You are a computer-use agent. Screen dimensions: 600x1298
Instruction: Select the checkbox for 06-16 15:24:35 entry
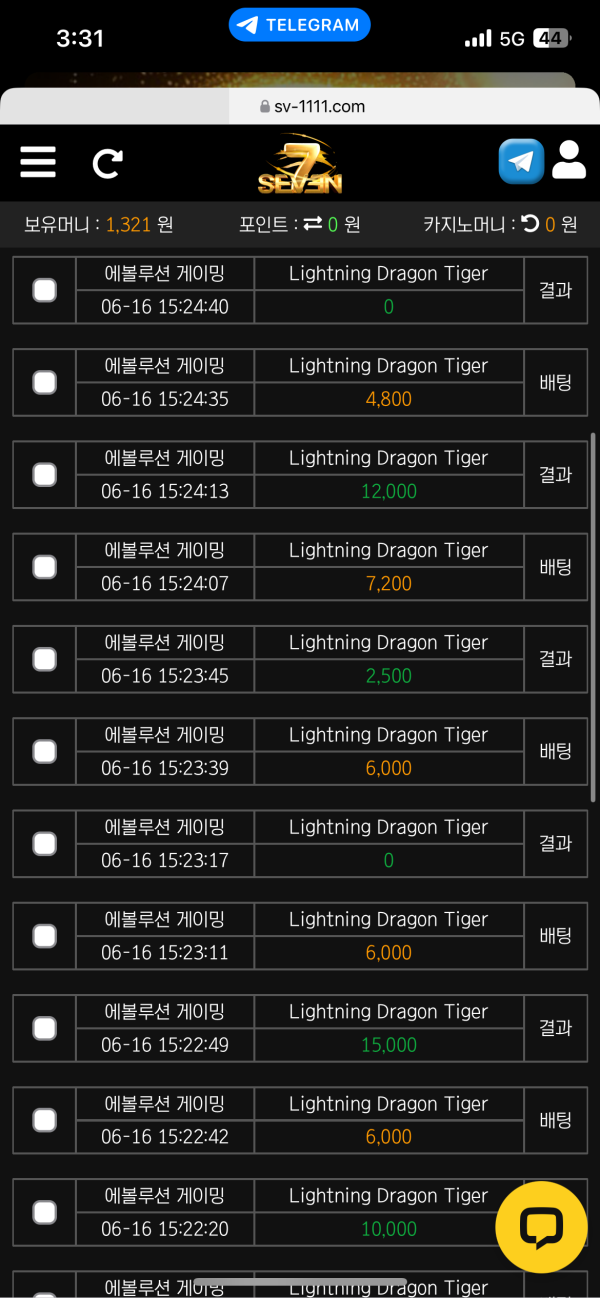pos(45,382)
